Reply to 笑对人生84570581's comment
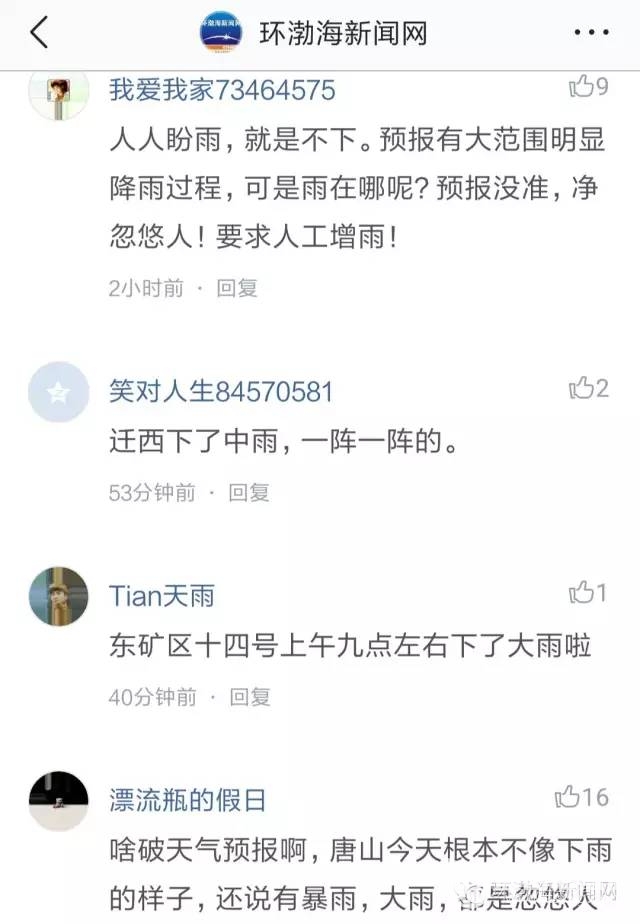Viewport: 640px width, 924px height. coord(249,492)
